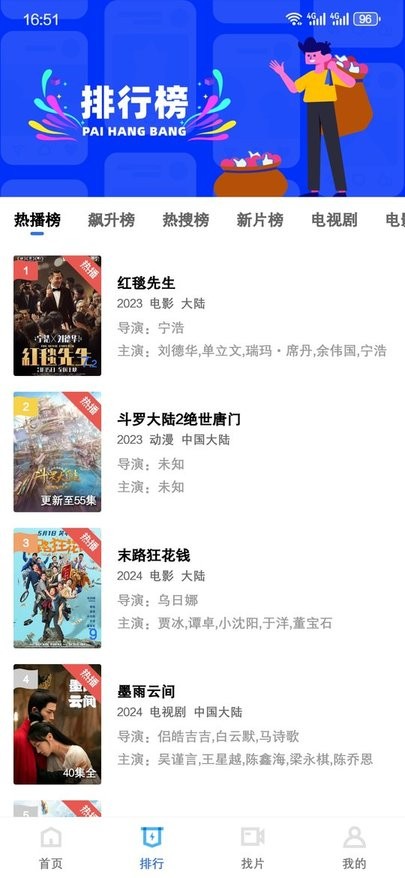Viewport: 405px width, 878px height.
Task: Open the 新片榜 tab
Action: coord(260,220)
